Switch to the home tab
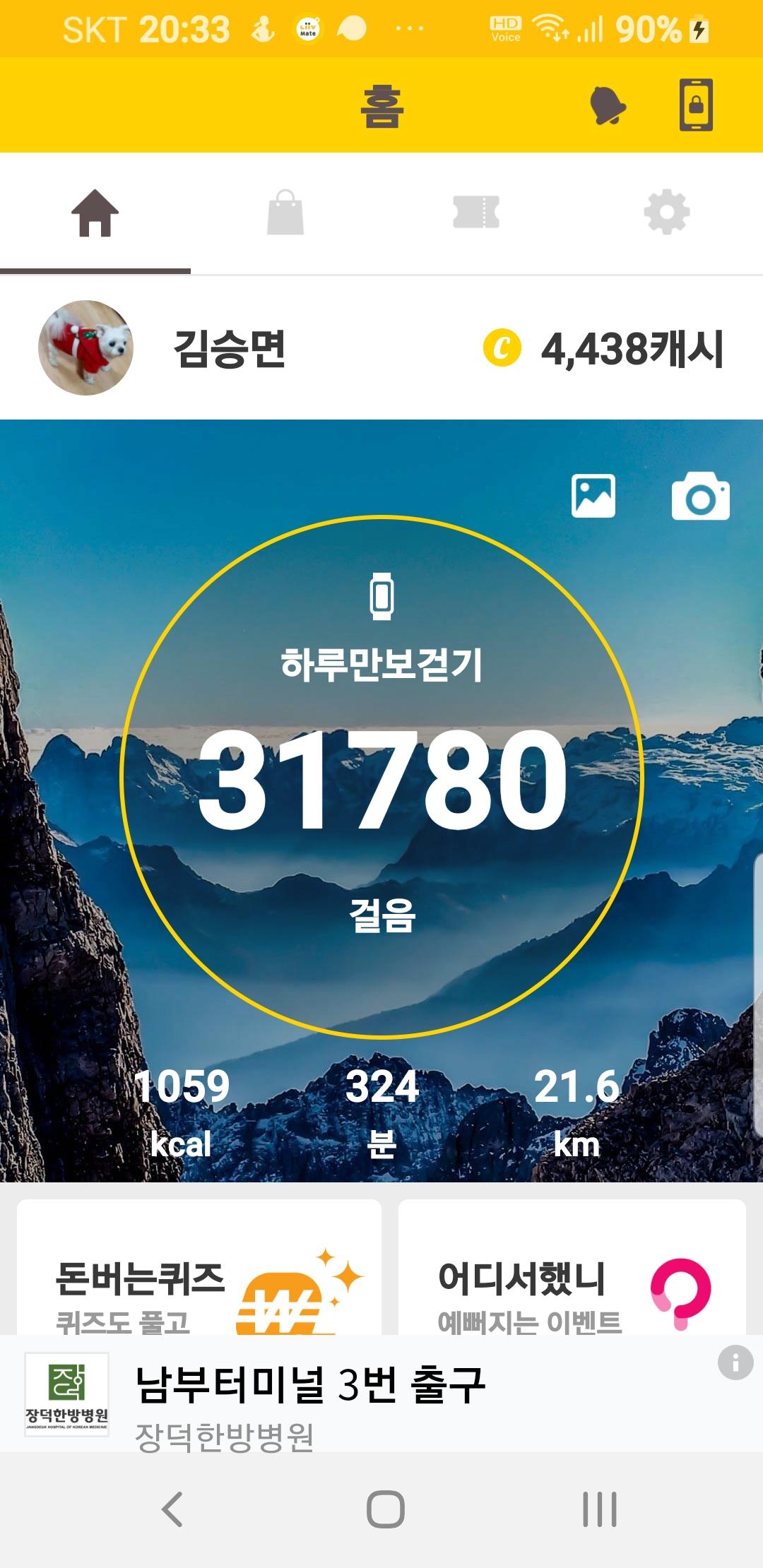Image resolution: width=763 pixels, height=1568 pixels. click(95, 213)
